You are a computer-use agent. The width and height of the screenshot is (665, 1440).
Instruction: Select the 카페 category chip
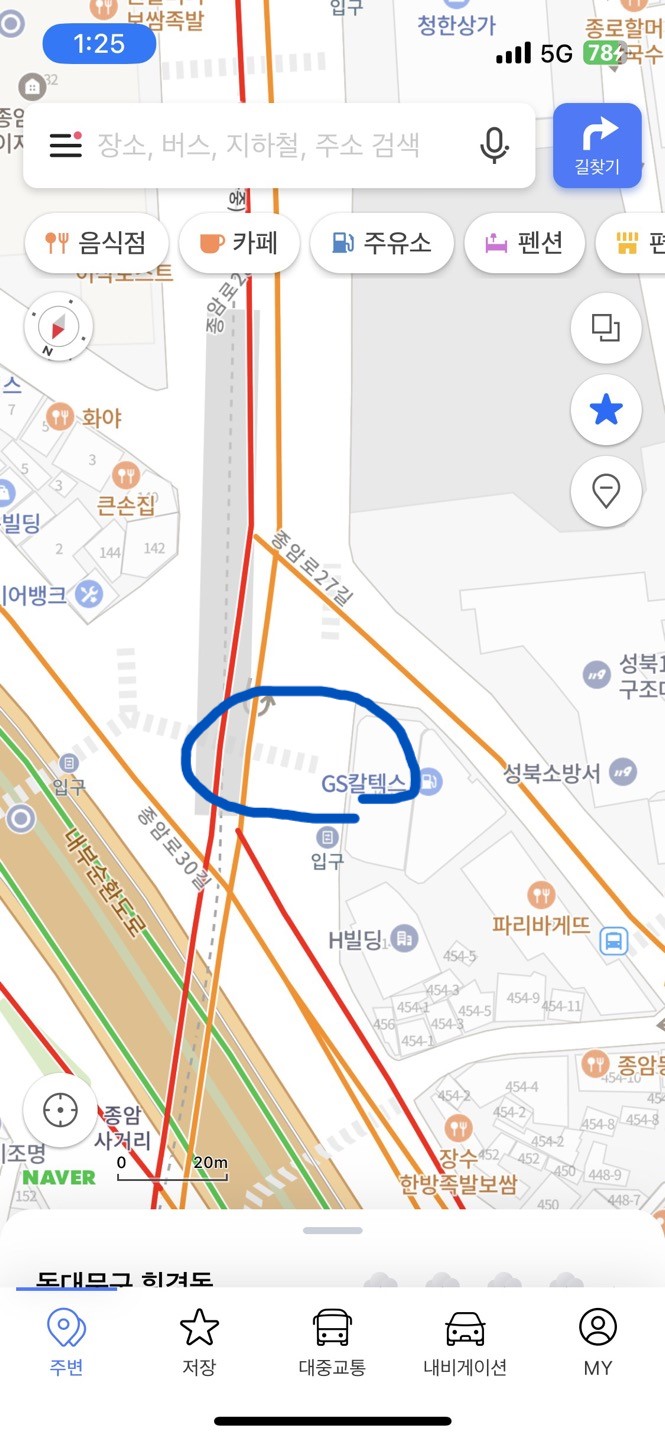pos(239,242)
